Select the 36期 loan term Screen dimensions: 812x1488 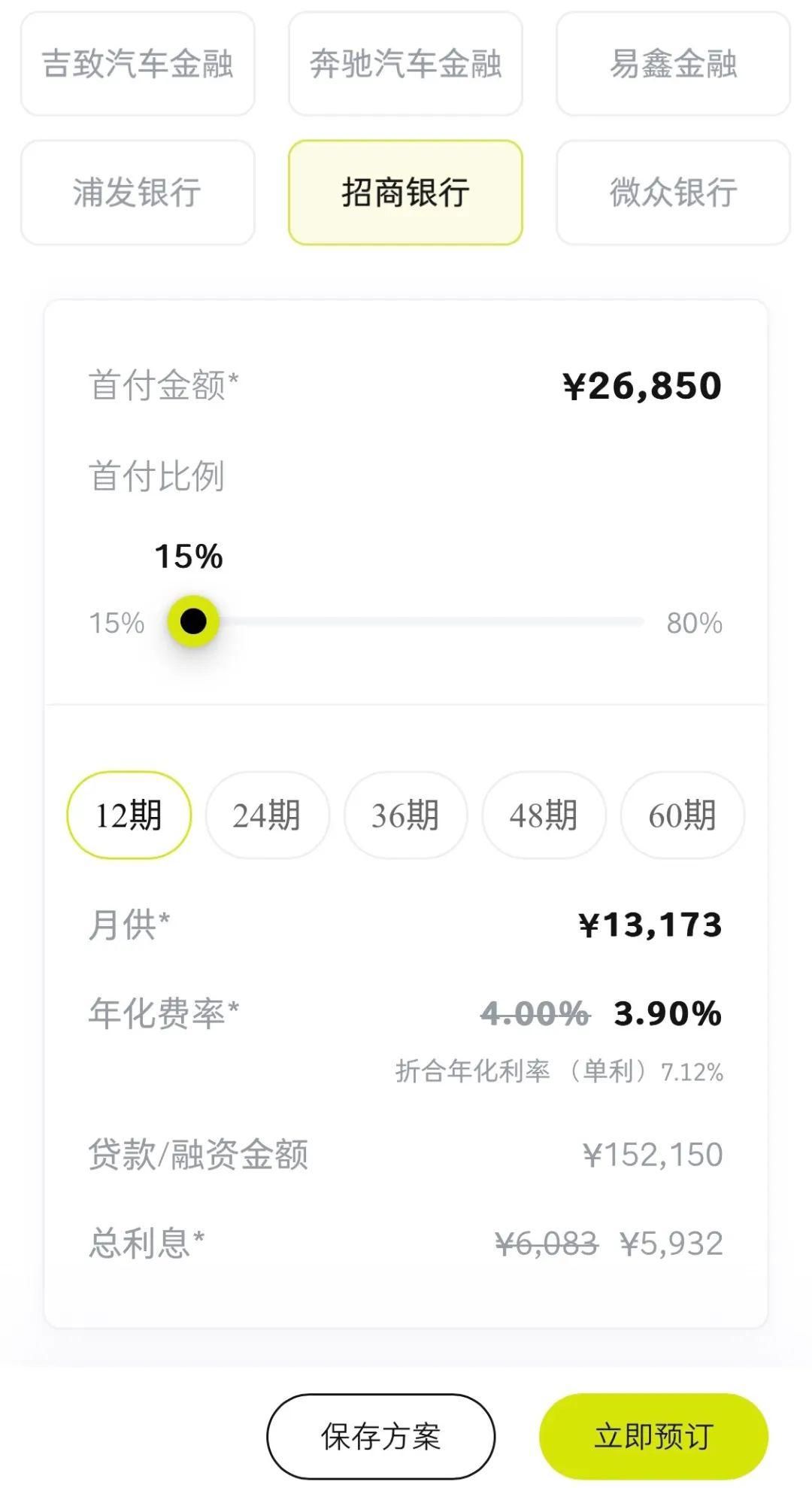click(405, 815)
